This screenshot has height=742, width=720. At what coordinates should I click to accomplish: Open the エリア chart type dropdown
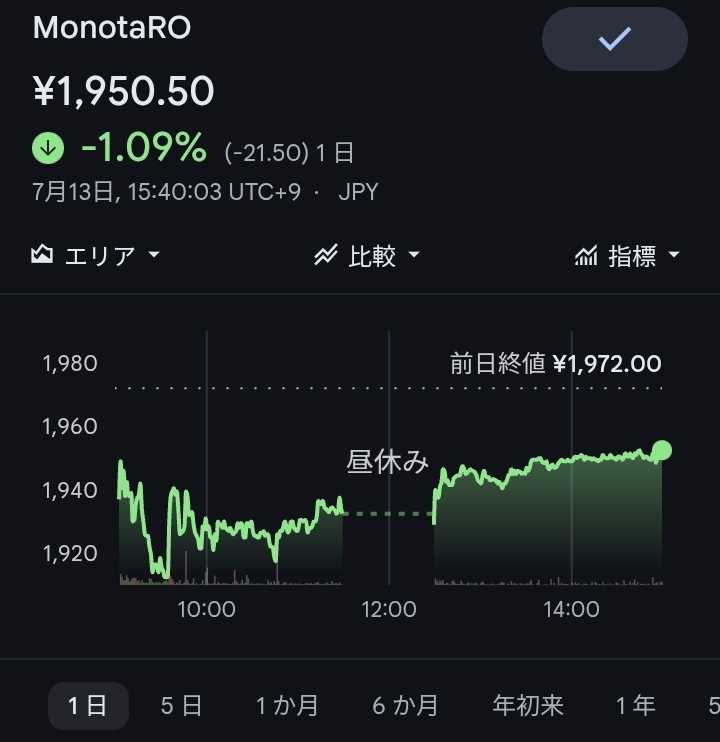click(x=96, y=256)
